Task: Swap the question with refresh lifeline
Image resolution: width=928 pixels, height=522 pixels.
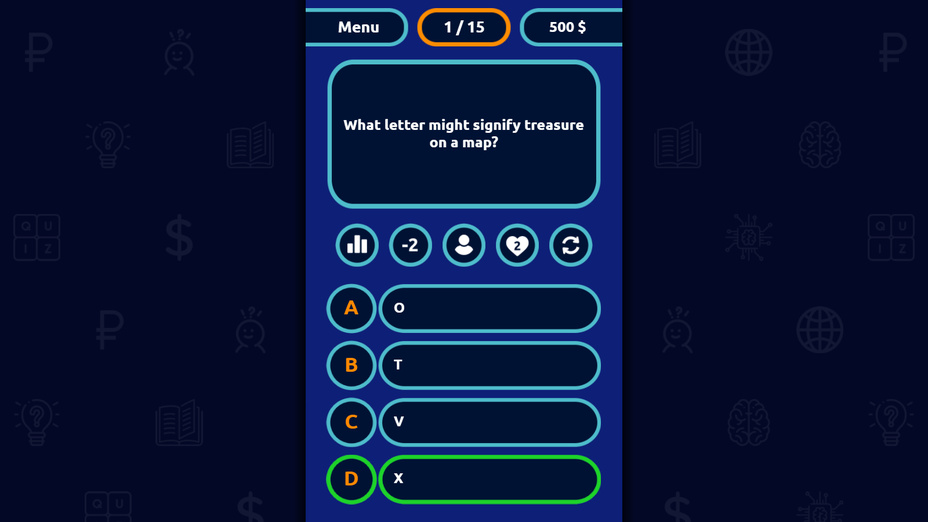Action: click(x=570, y=245)
